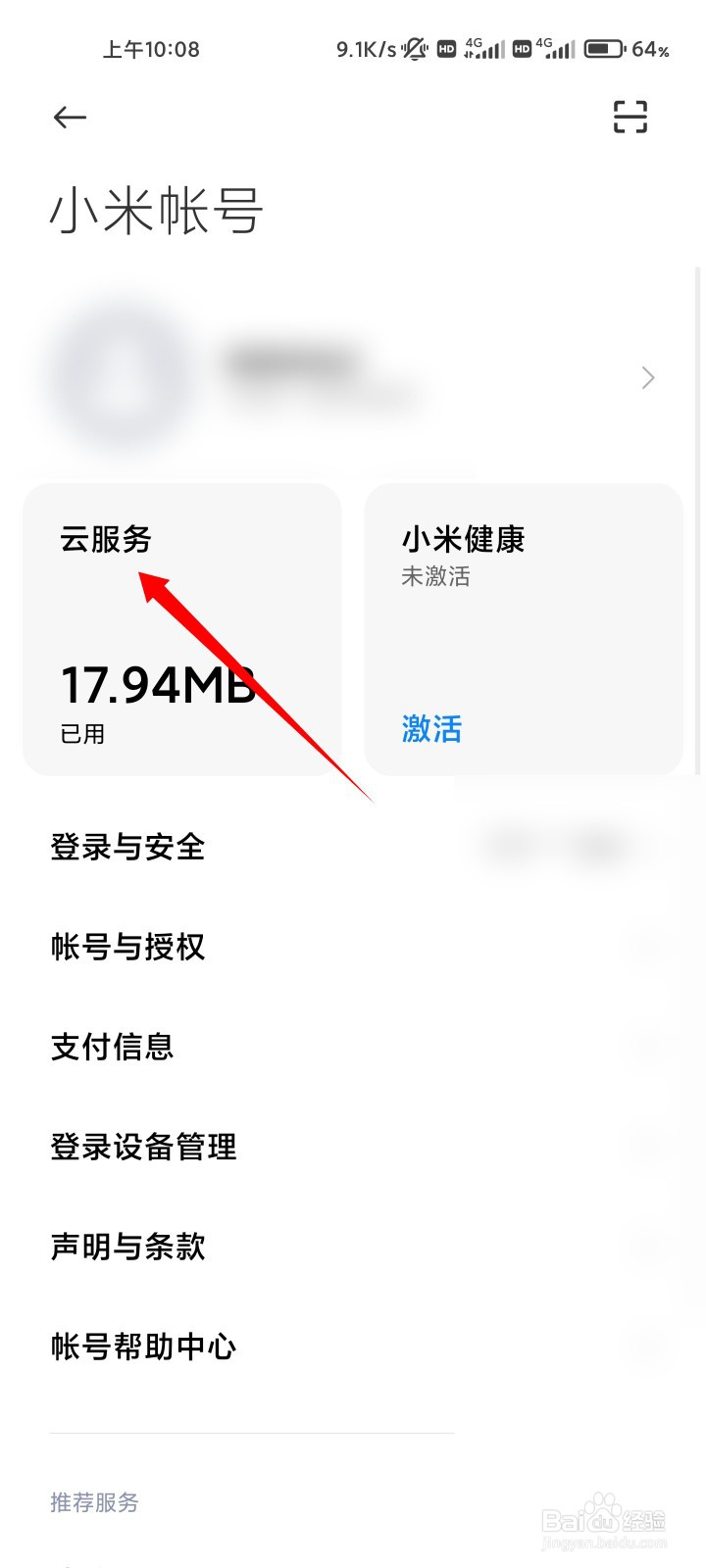
Task: Click the back arrow to return
Action: coord(69,117)
